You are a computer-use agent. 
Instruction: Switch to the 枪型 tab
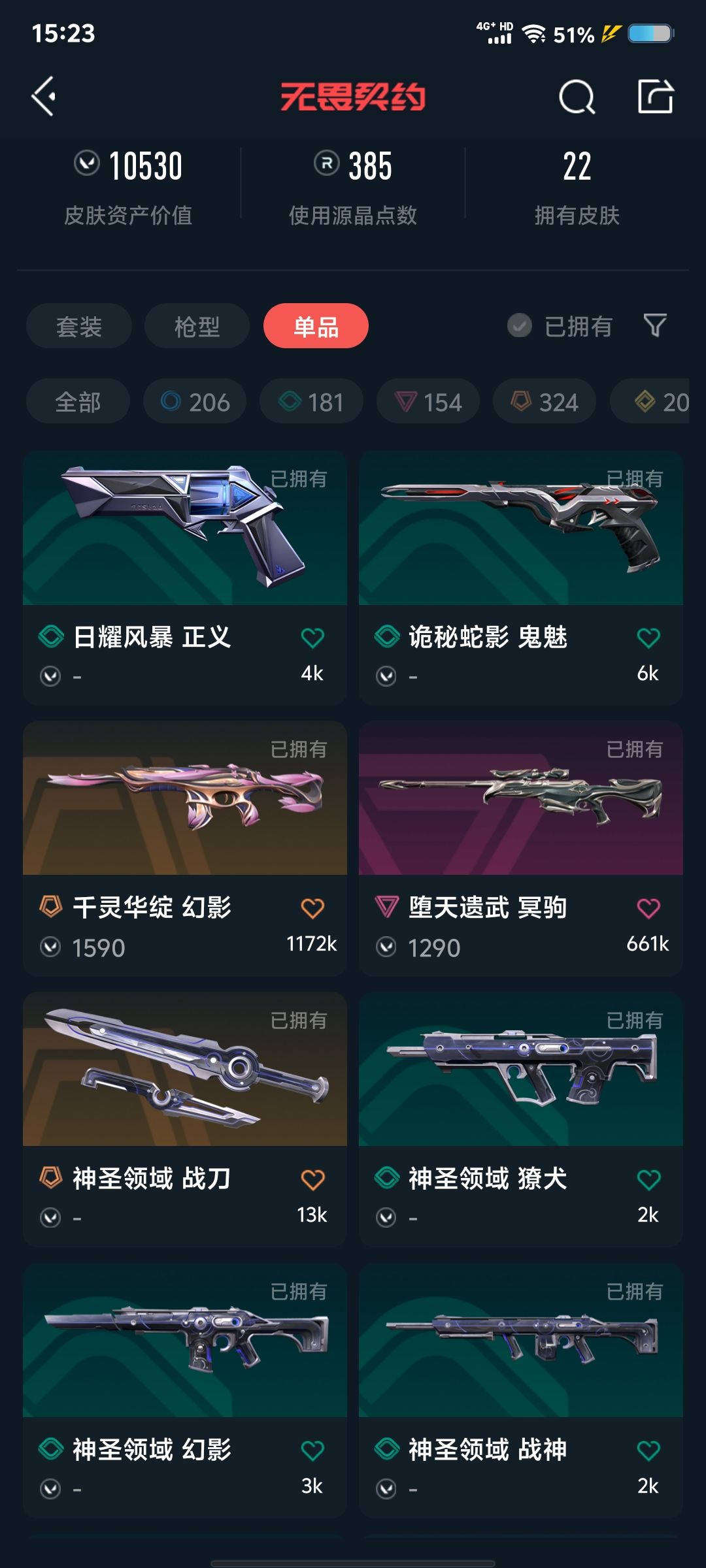197,326
